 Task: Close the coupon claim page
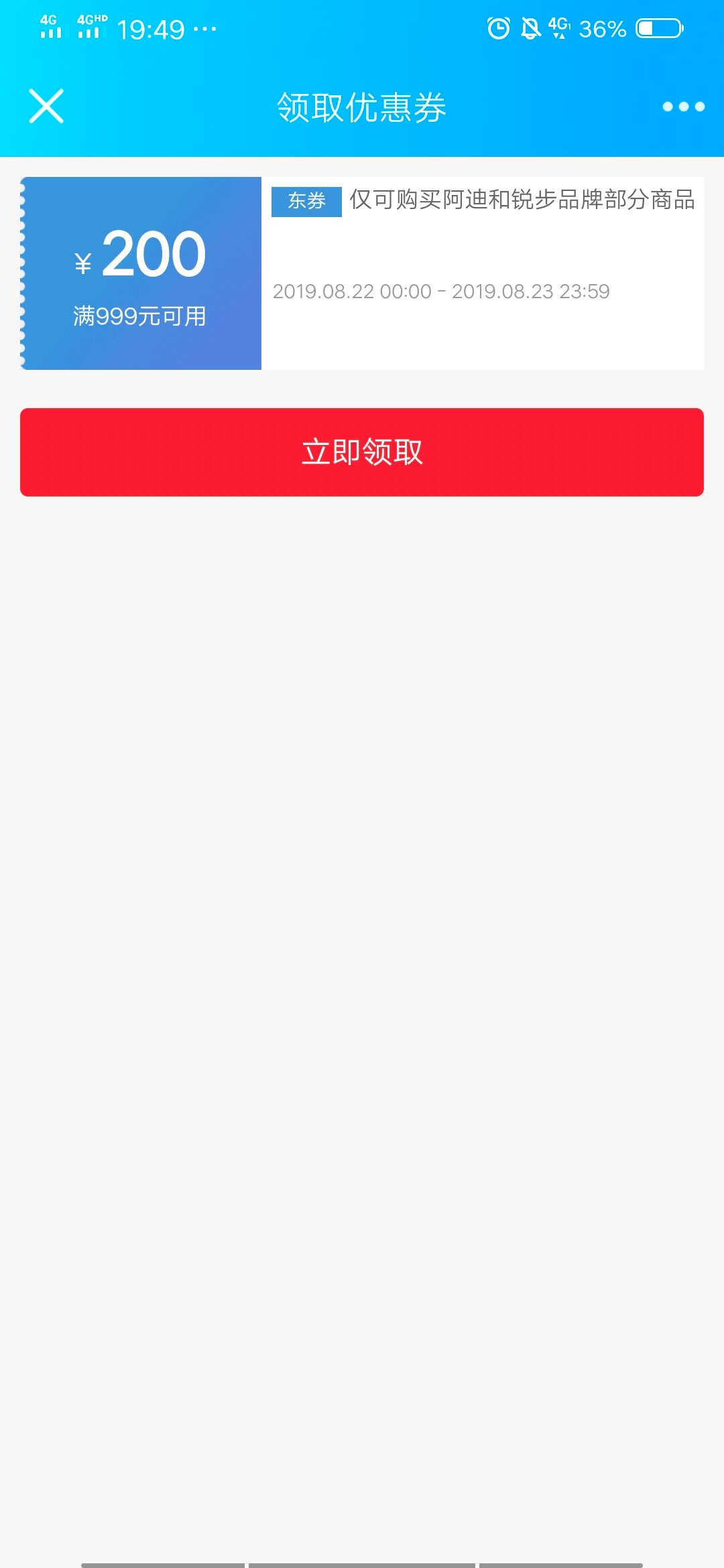(46, 106)
